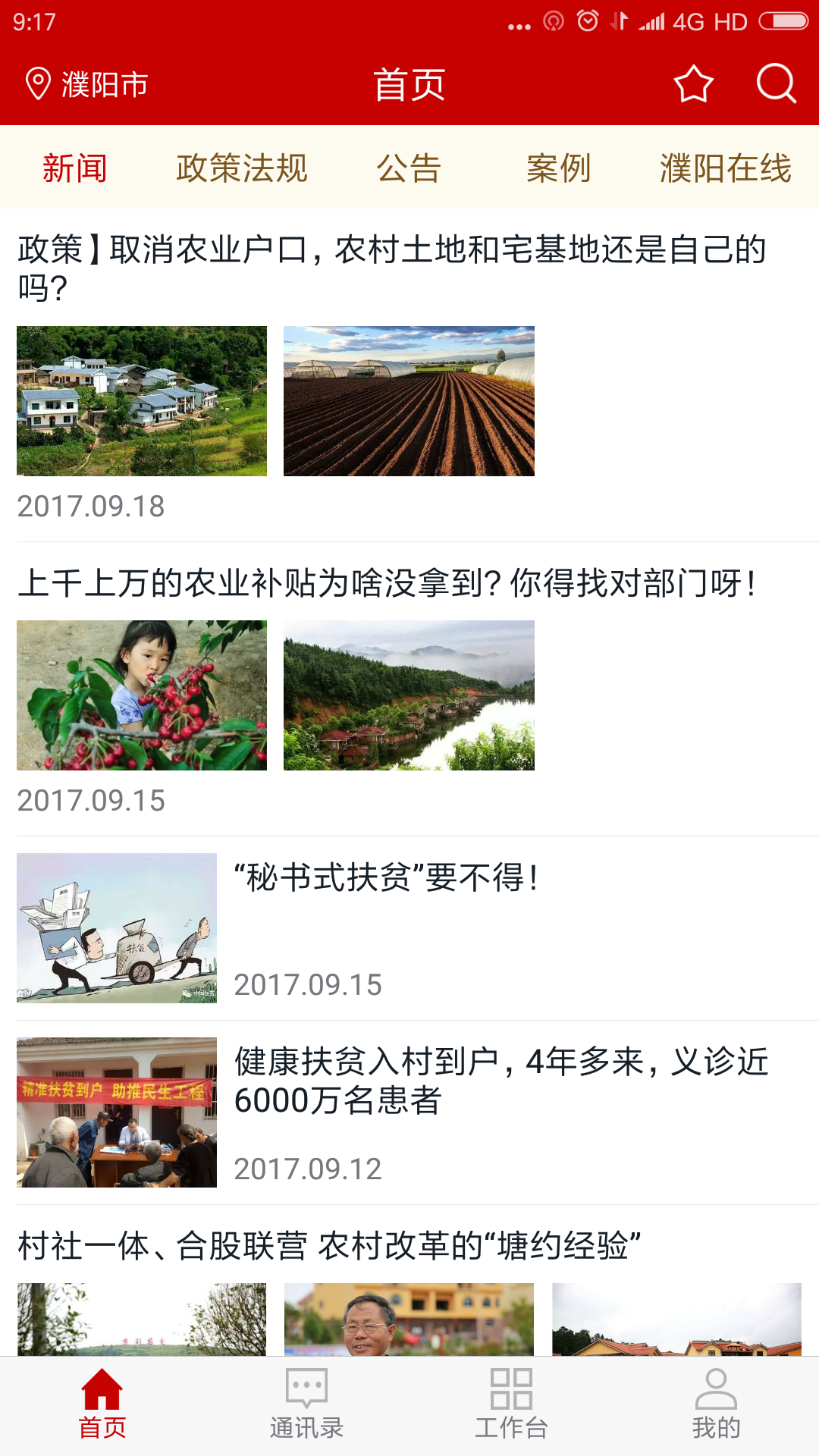819x1456 pixels.
Task: Select the 案例 tab
Action: 558,168
